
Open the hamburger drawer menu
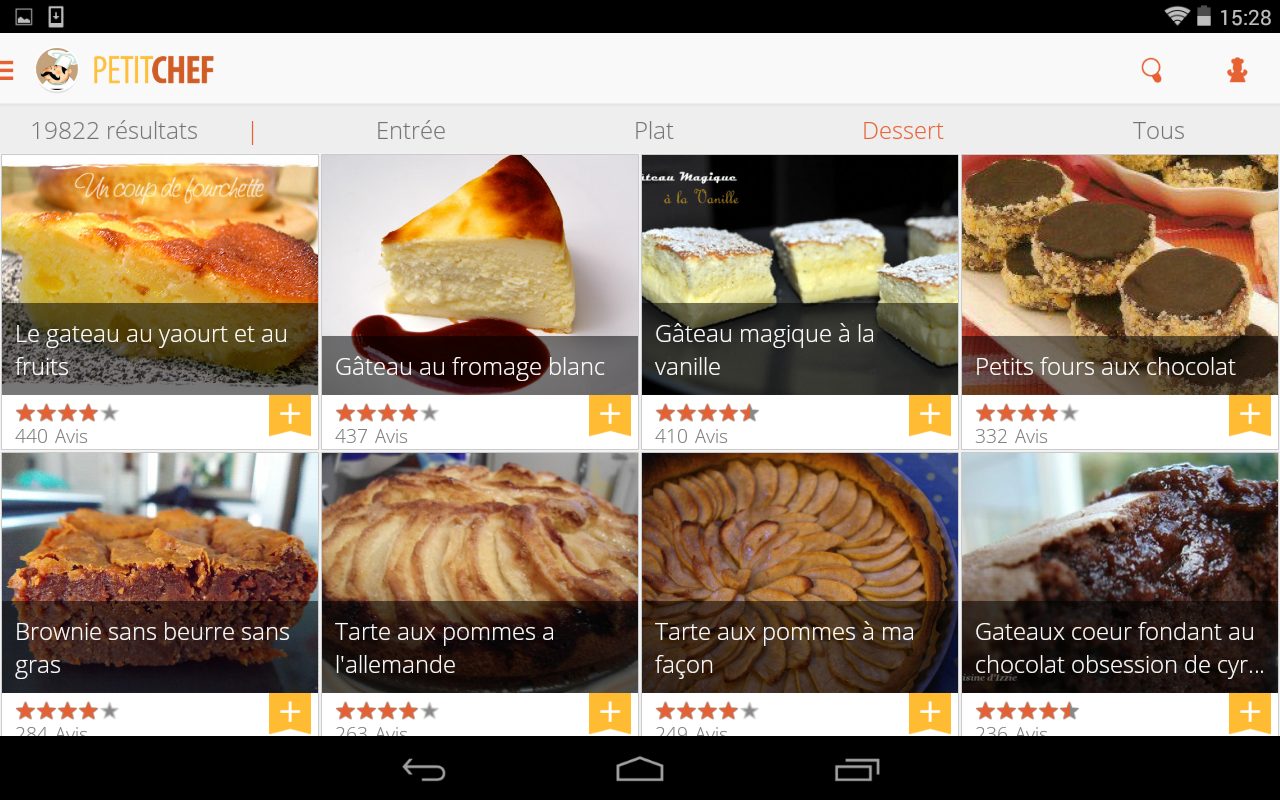[x=8, y=70]
